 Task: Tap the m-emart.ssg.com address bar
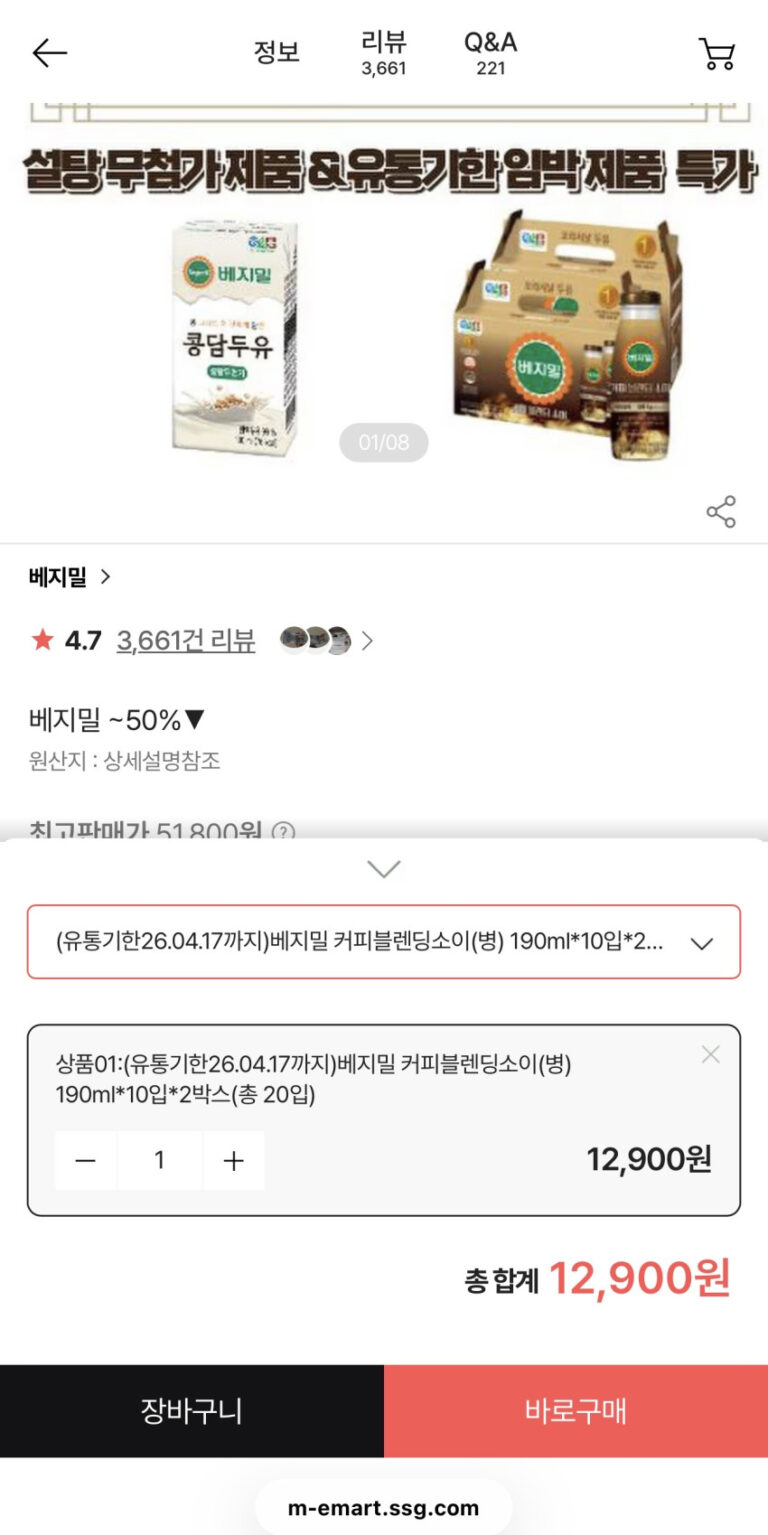pos(384,1508)
